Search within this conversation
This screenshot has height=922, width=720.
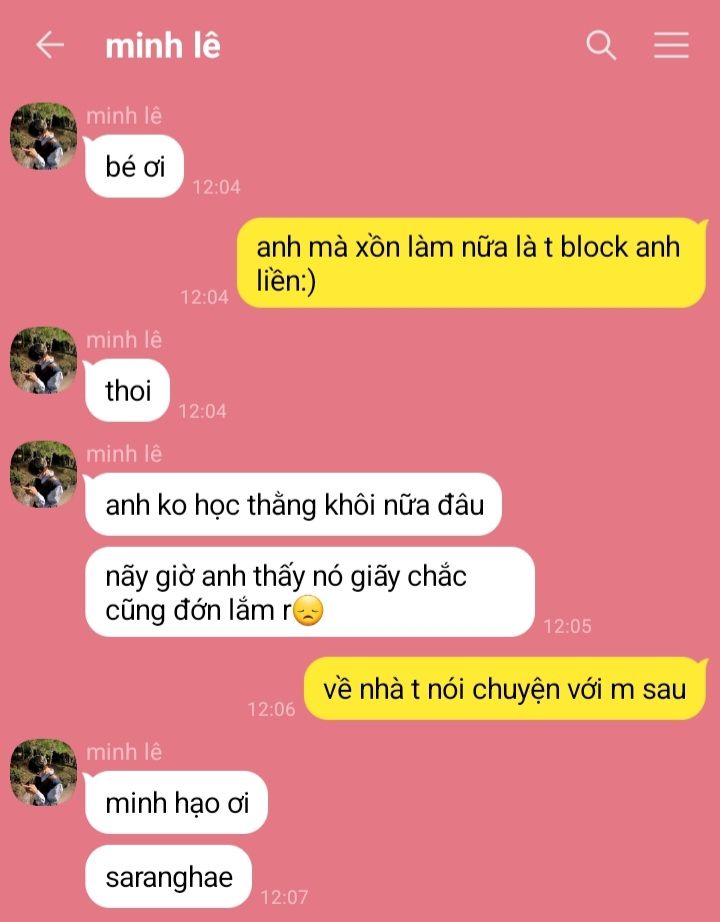601,45
